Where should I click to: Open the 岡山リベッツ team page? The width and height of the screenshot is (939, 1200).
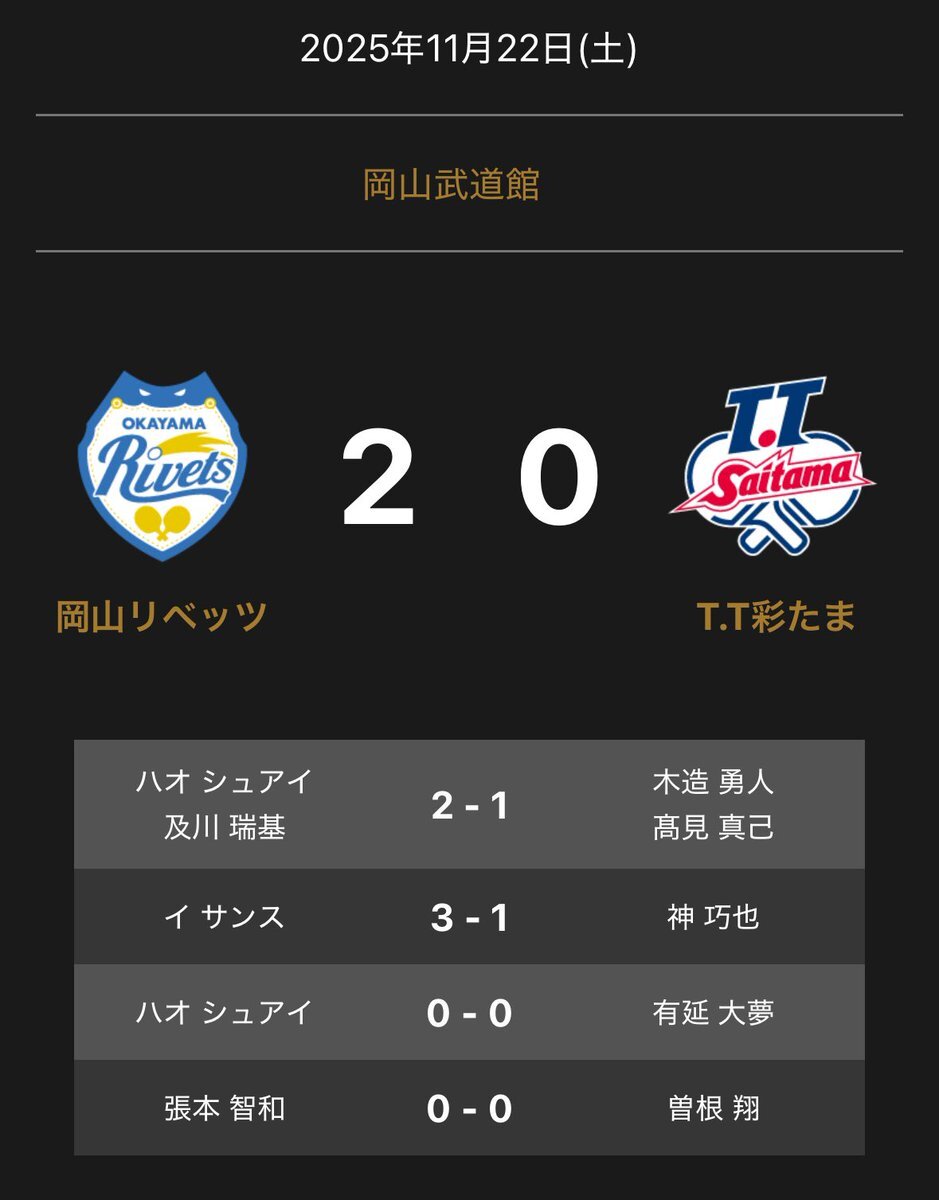pos(162,616)
